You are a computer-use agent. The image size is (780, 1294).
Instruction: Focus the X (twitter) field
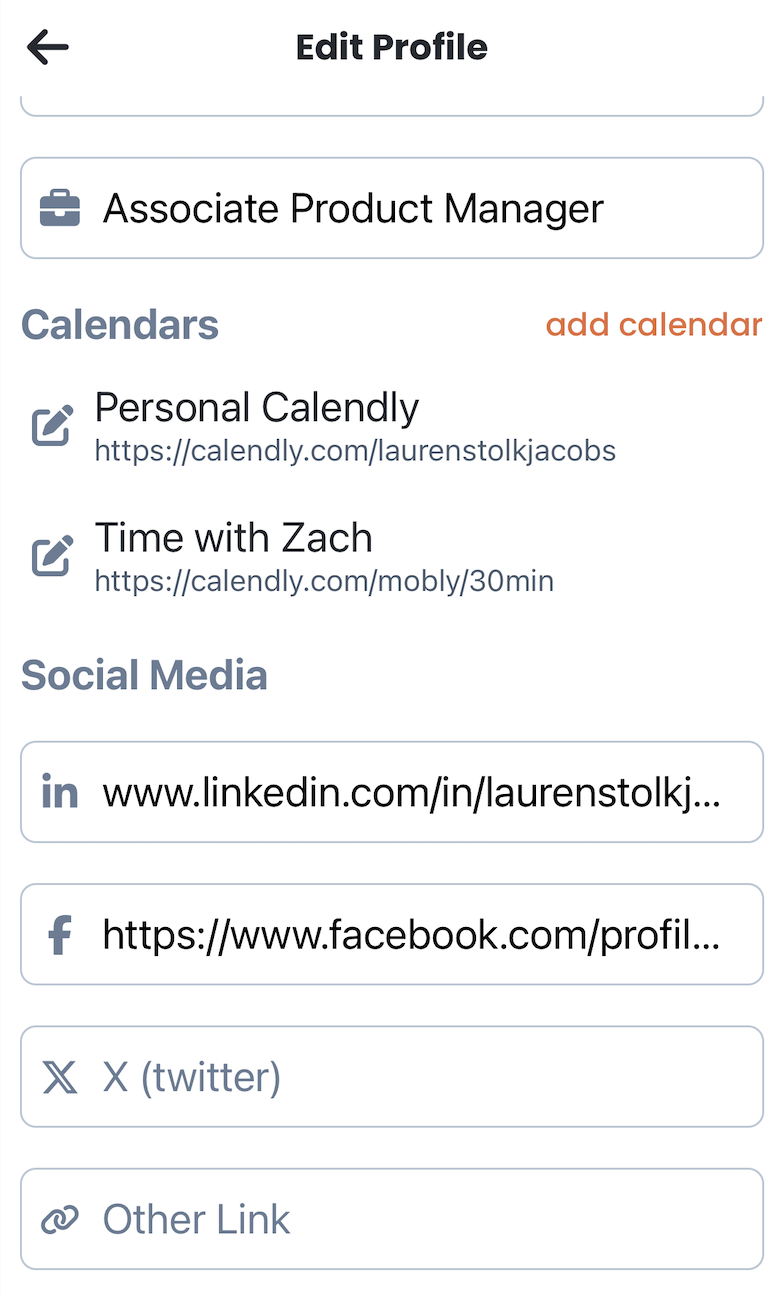tap(392, 1076)
